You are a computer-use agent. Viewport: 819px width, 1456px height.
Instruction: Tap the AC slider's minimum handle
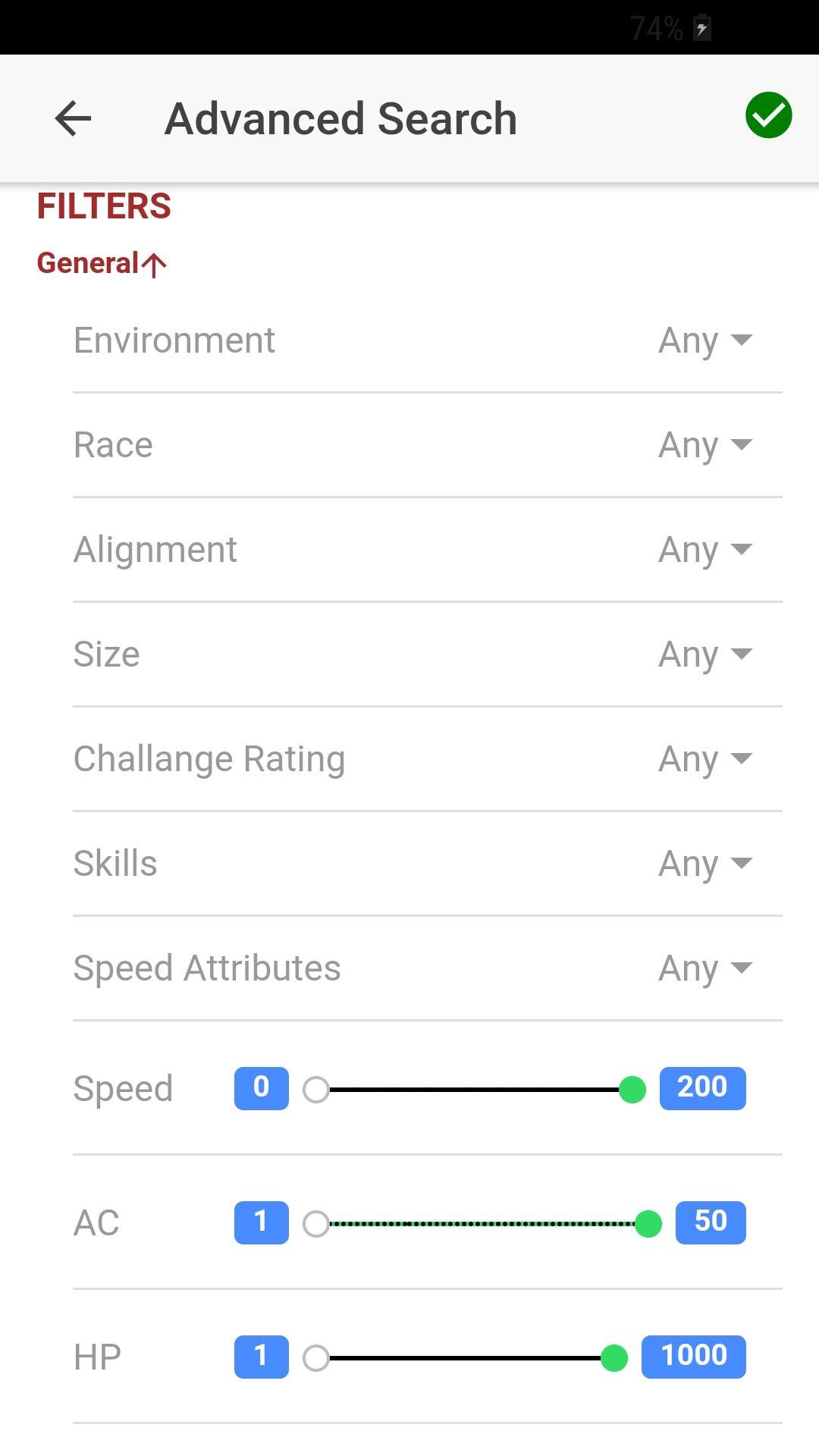[316, 1224]
